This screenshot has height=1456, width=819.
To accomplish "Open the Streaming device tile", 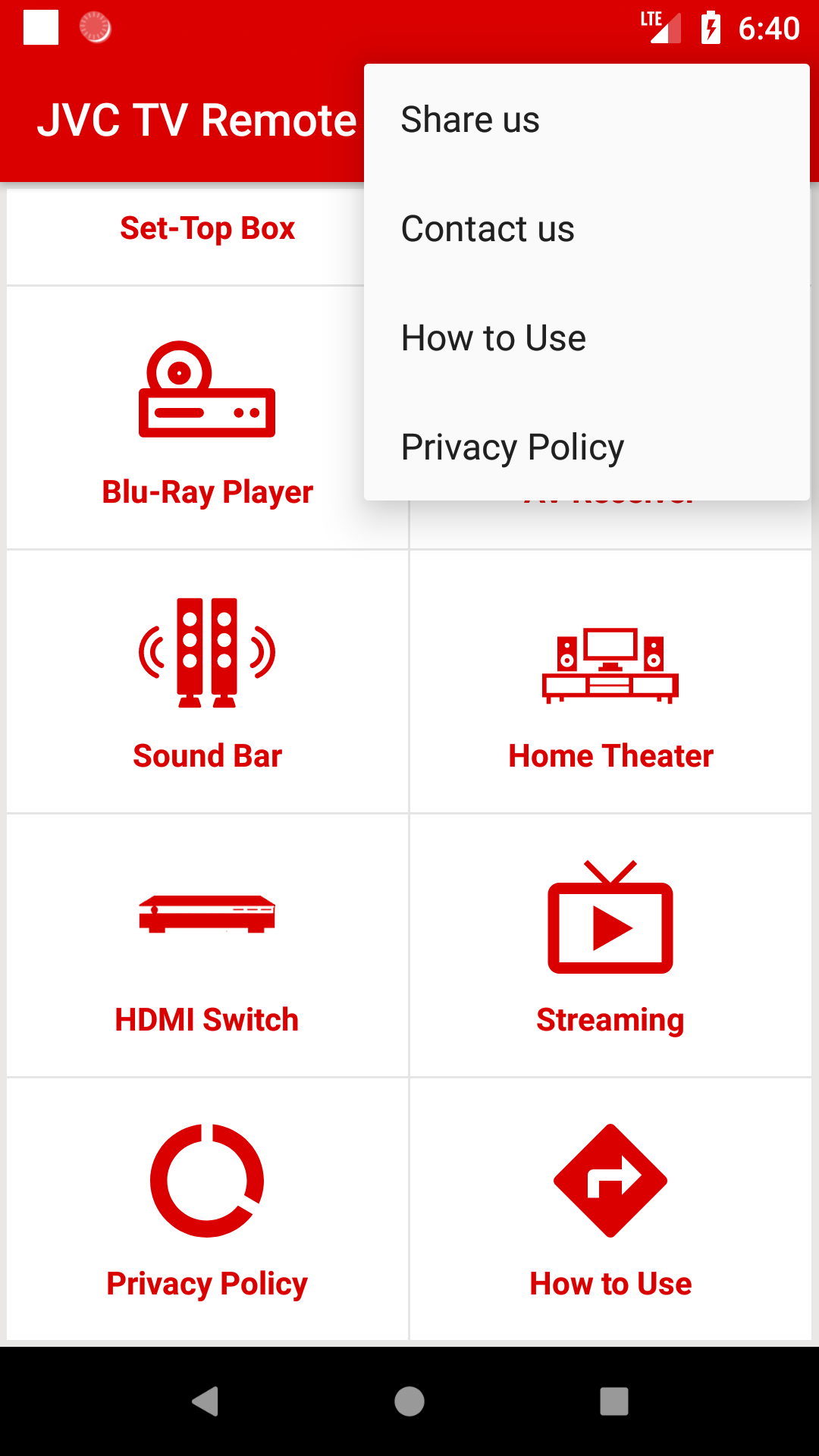I will point(610,946).
